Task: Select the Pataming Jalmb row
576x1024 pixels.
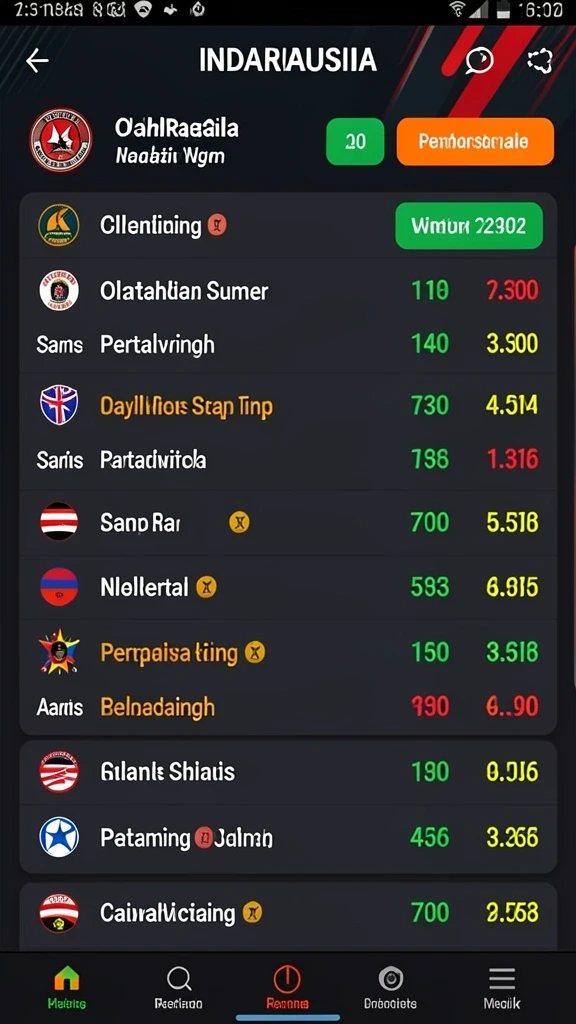Action: coord(288,837)
